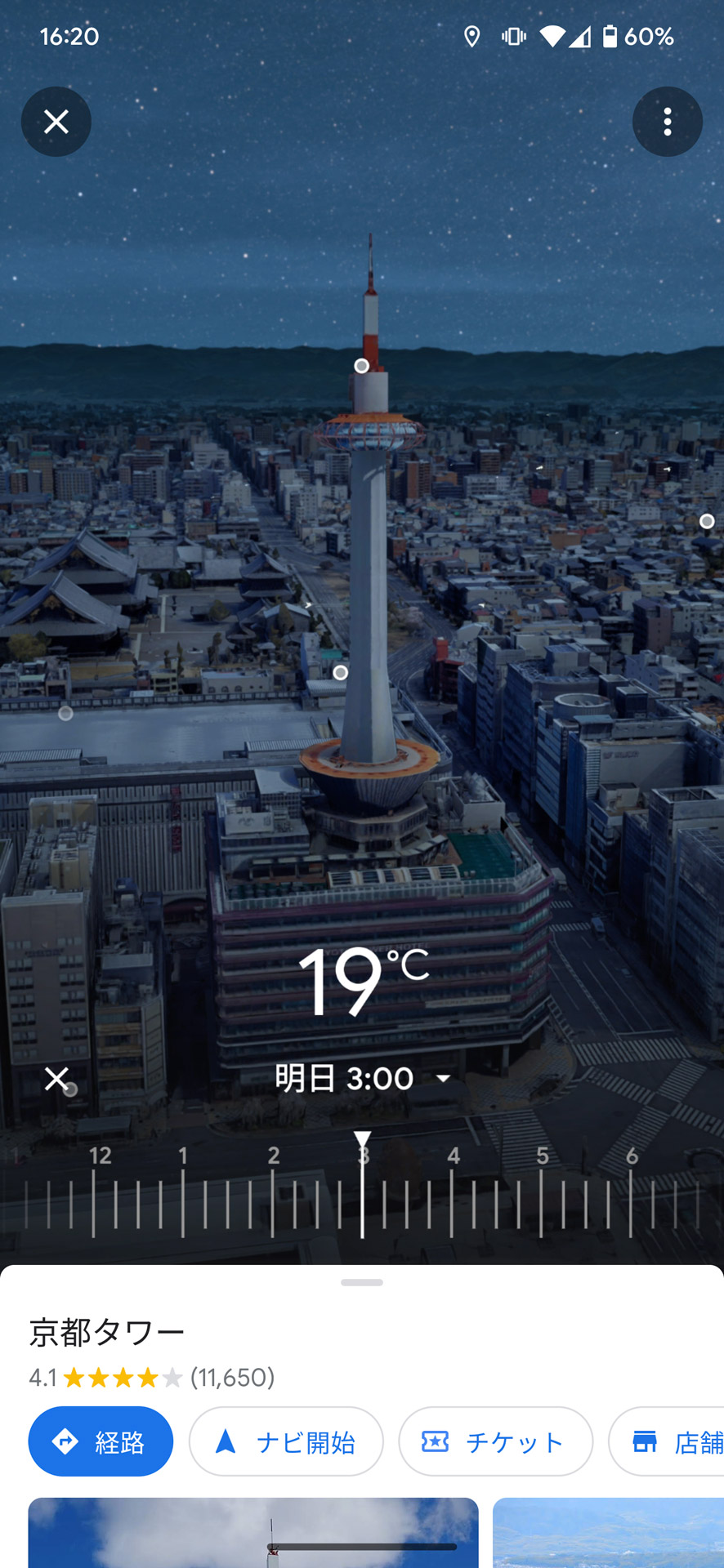Tap the chevron next to the forecast time
724x1568 pixels.
pyautogui.click(x=442, y=1079)
